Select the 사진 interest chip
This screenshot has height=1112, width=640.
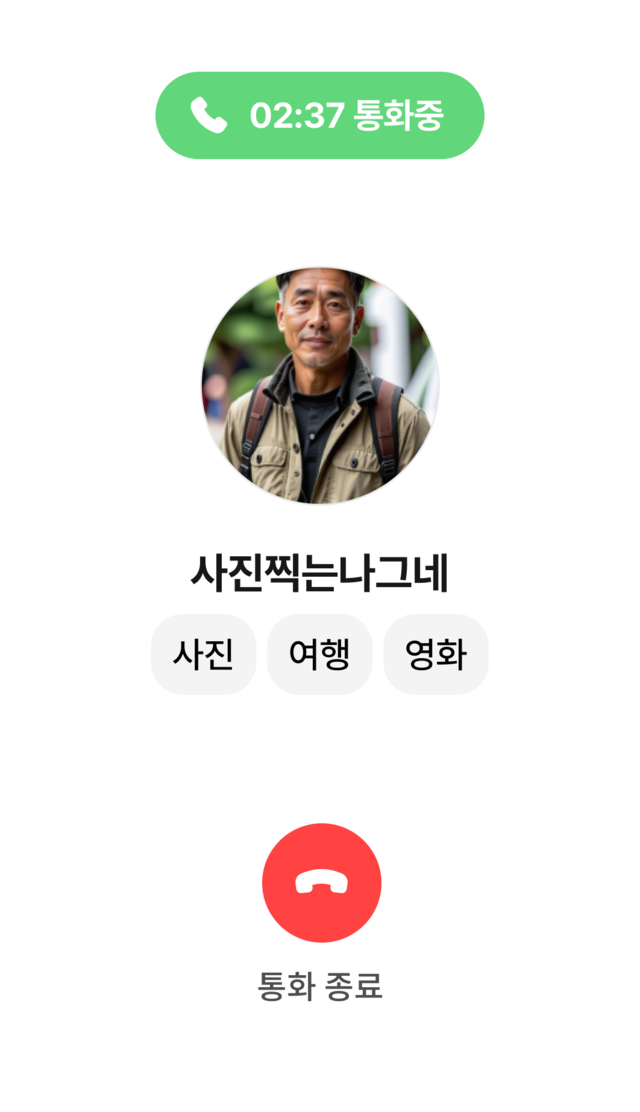[203, 654]
